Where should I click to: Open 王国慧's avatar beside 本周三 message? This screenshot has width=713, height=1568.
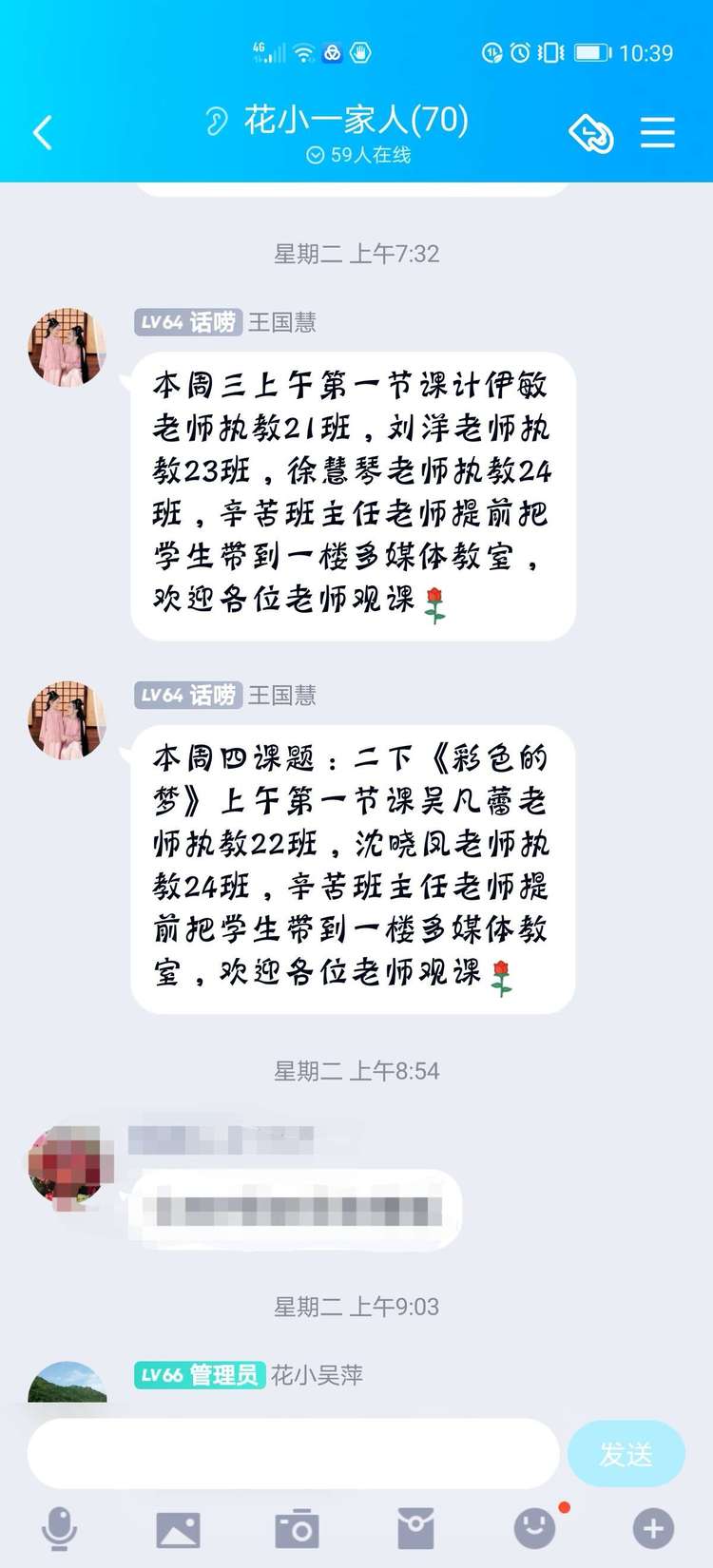[67, 347]
